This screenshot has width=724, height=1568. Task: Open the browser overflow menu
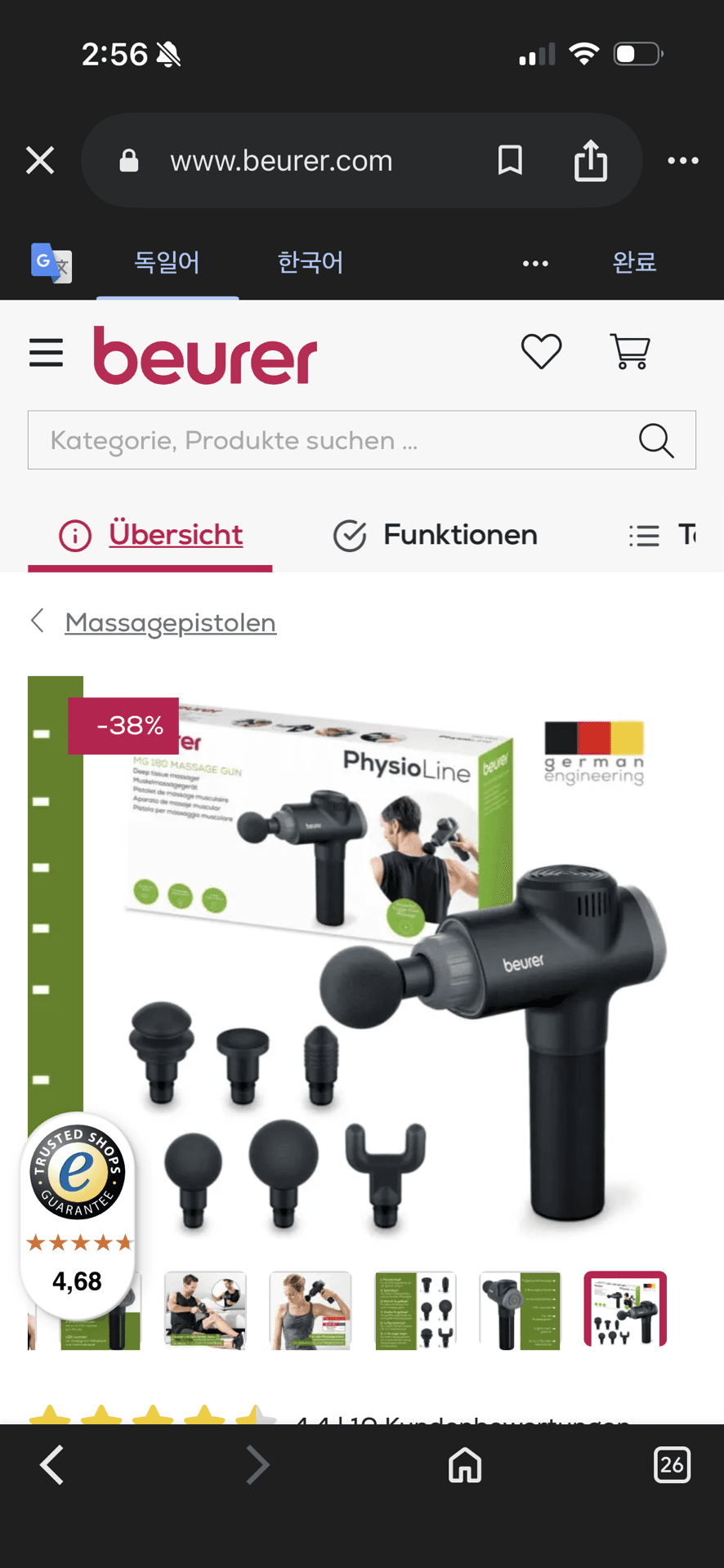click(x=682, y=161)
